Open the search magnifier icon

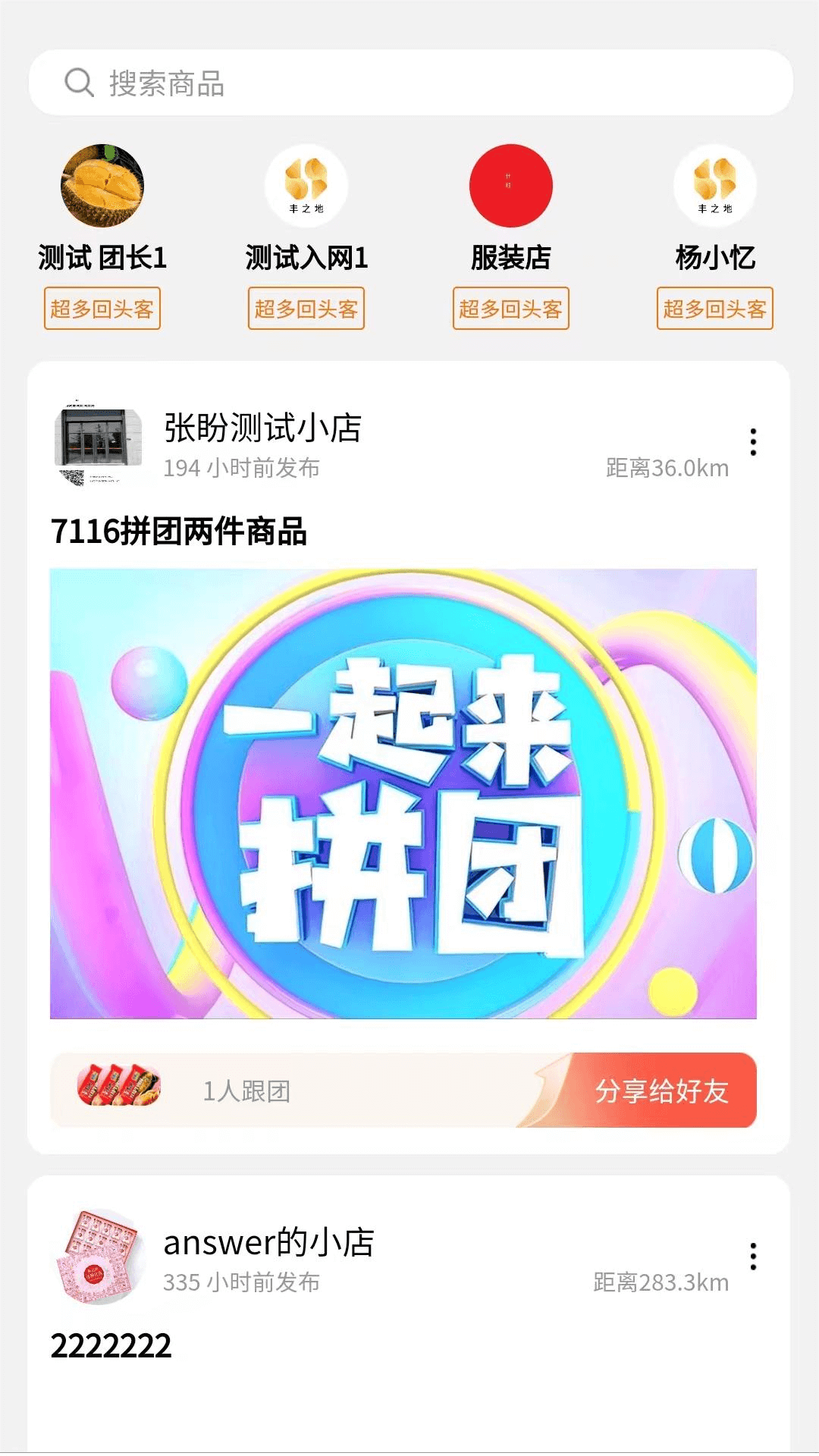click(x=78, y=84)
